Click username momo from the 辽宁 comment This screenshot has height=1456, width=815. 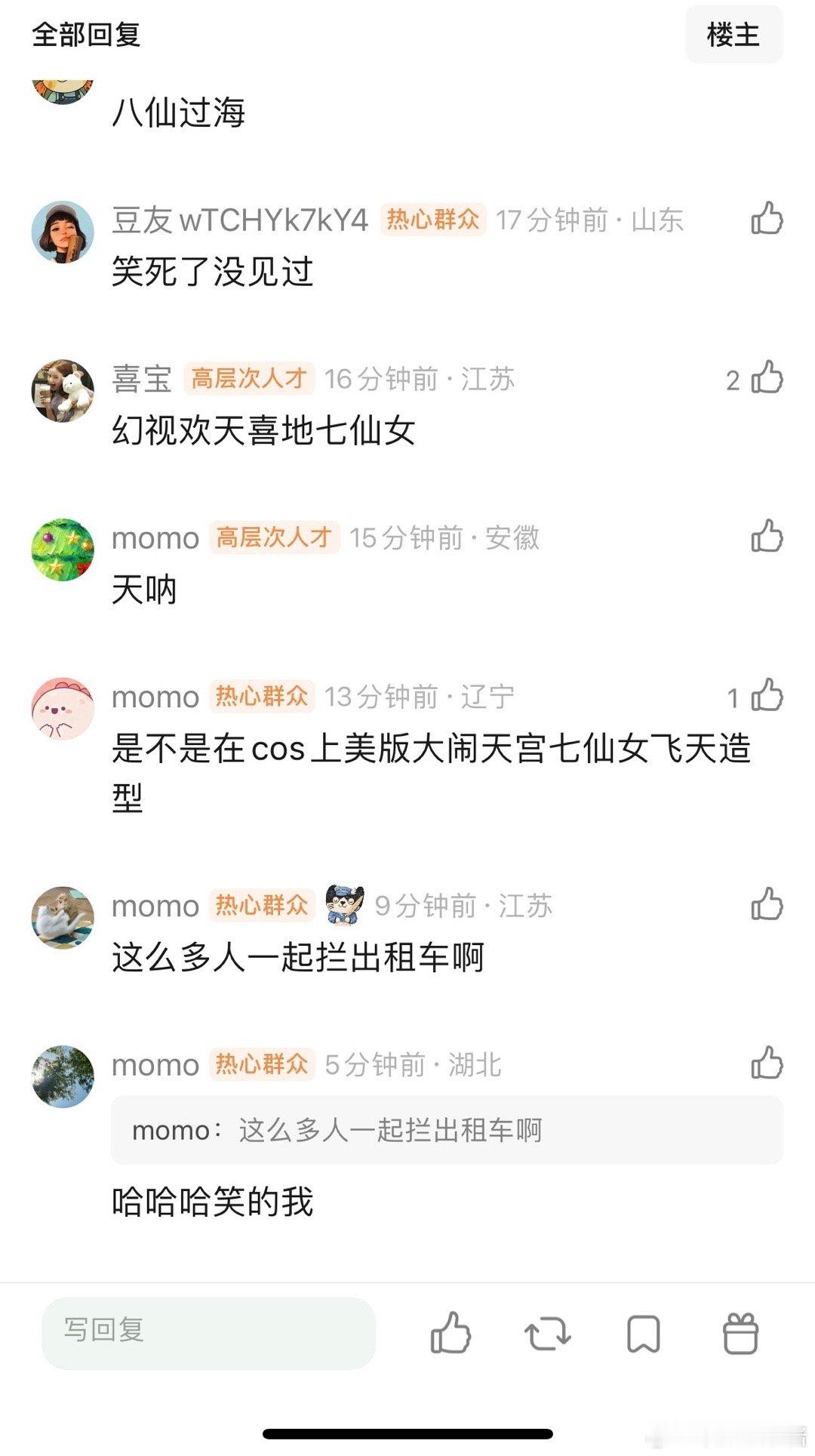[154, 697]
